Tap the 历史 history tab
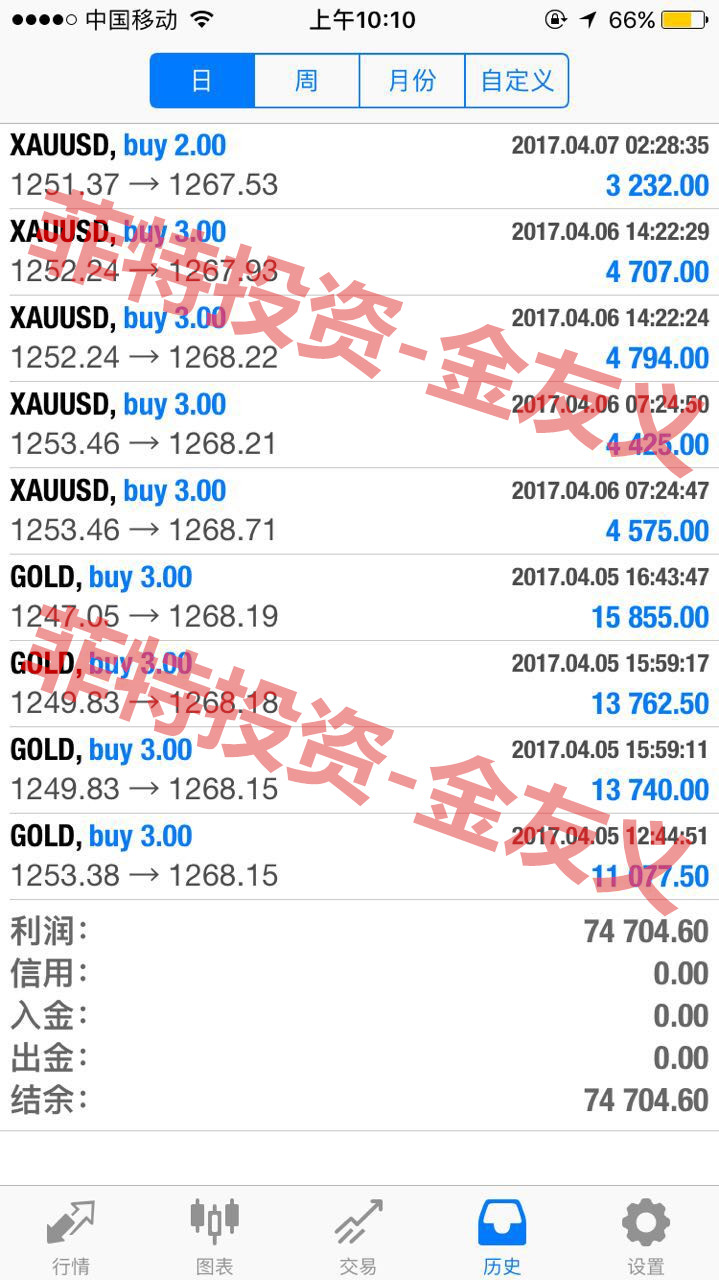The height and width of the screenshot is (1280, 719). tap(502, 1236)
